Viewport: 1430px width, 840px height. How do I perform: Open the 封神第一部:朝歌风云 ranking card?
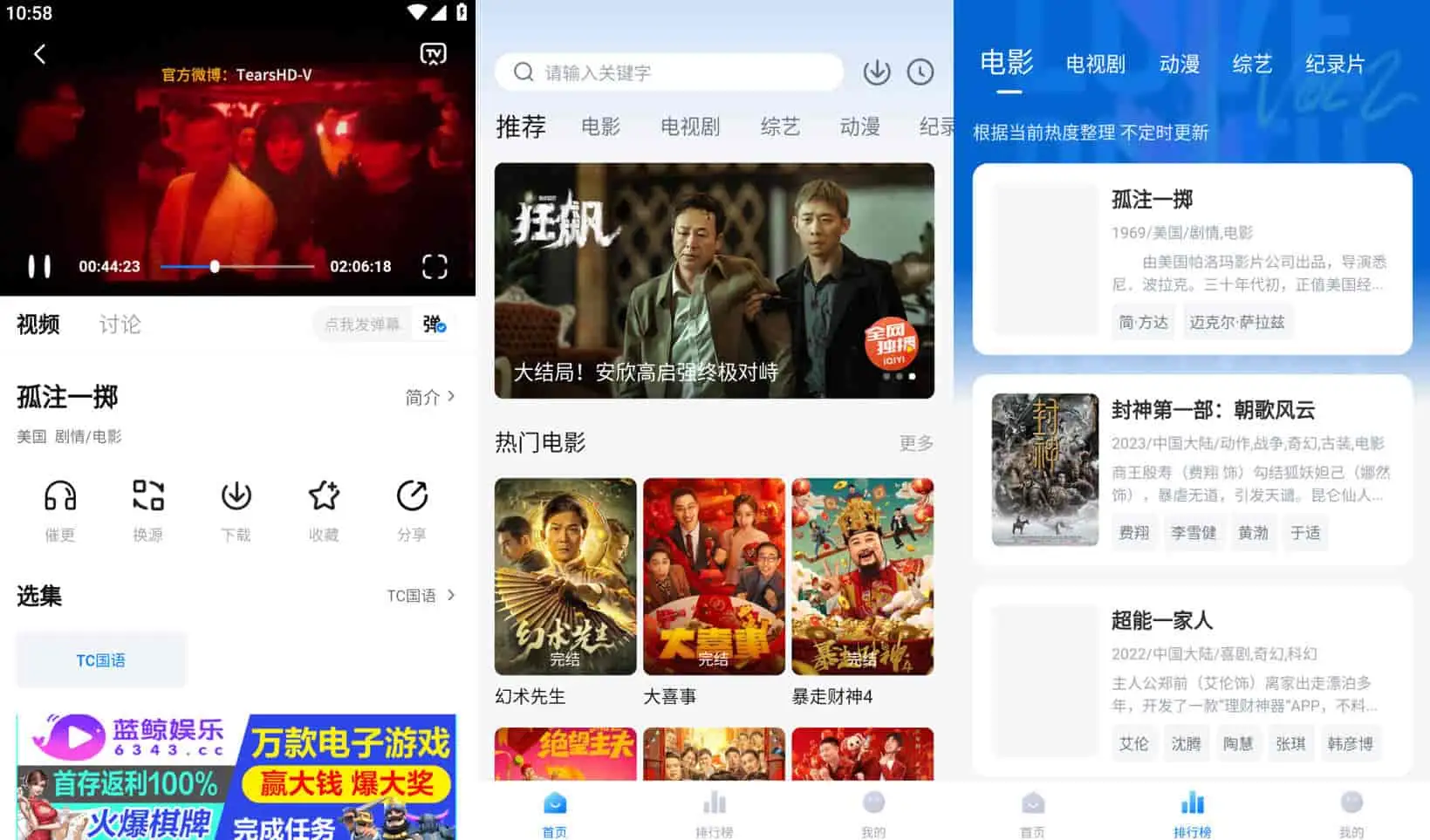click(x=1192, y=469)
